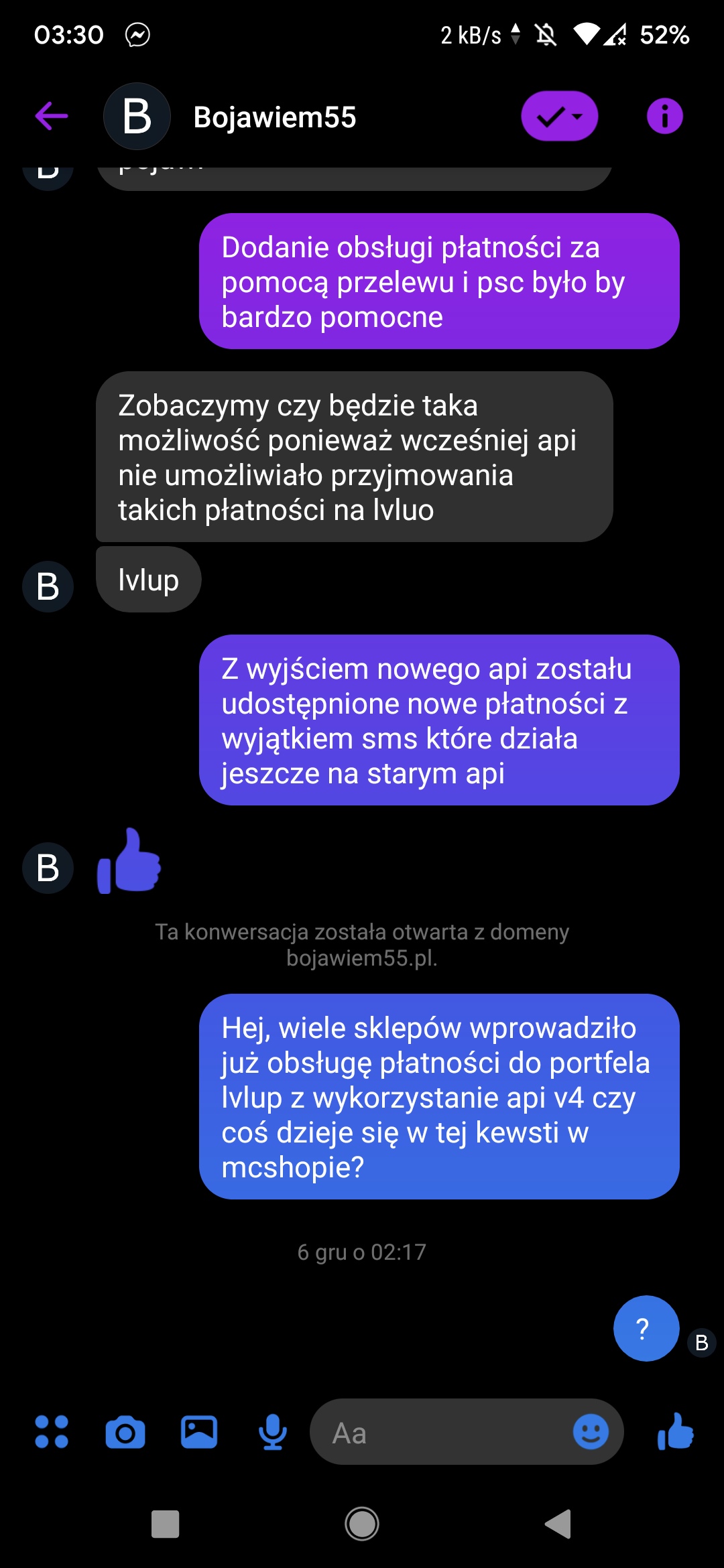724x1568 pixels.
Task: Open Bojawiem55 profile avatar in header
Action: point(137,116)
